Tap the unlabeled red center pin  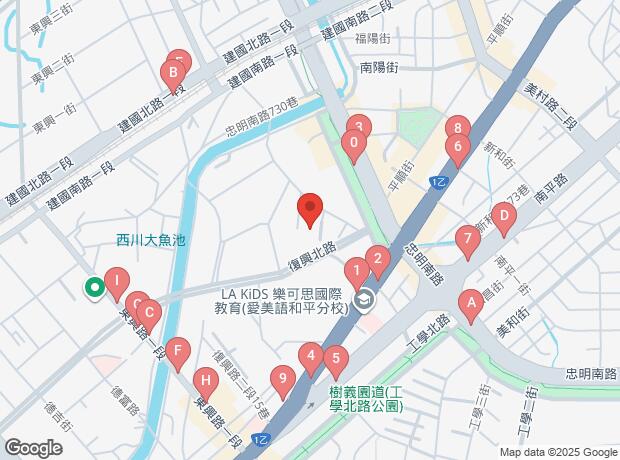tap(310, 210)
